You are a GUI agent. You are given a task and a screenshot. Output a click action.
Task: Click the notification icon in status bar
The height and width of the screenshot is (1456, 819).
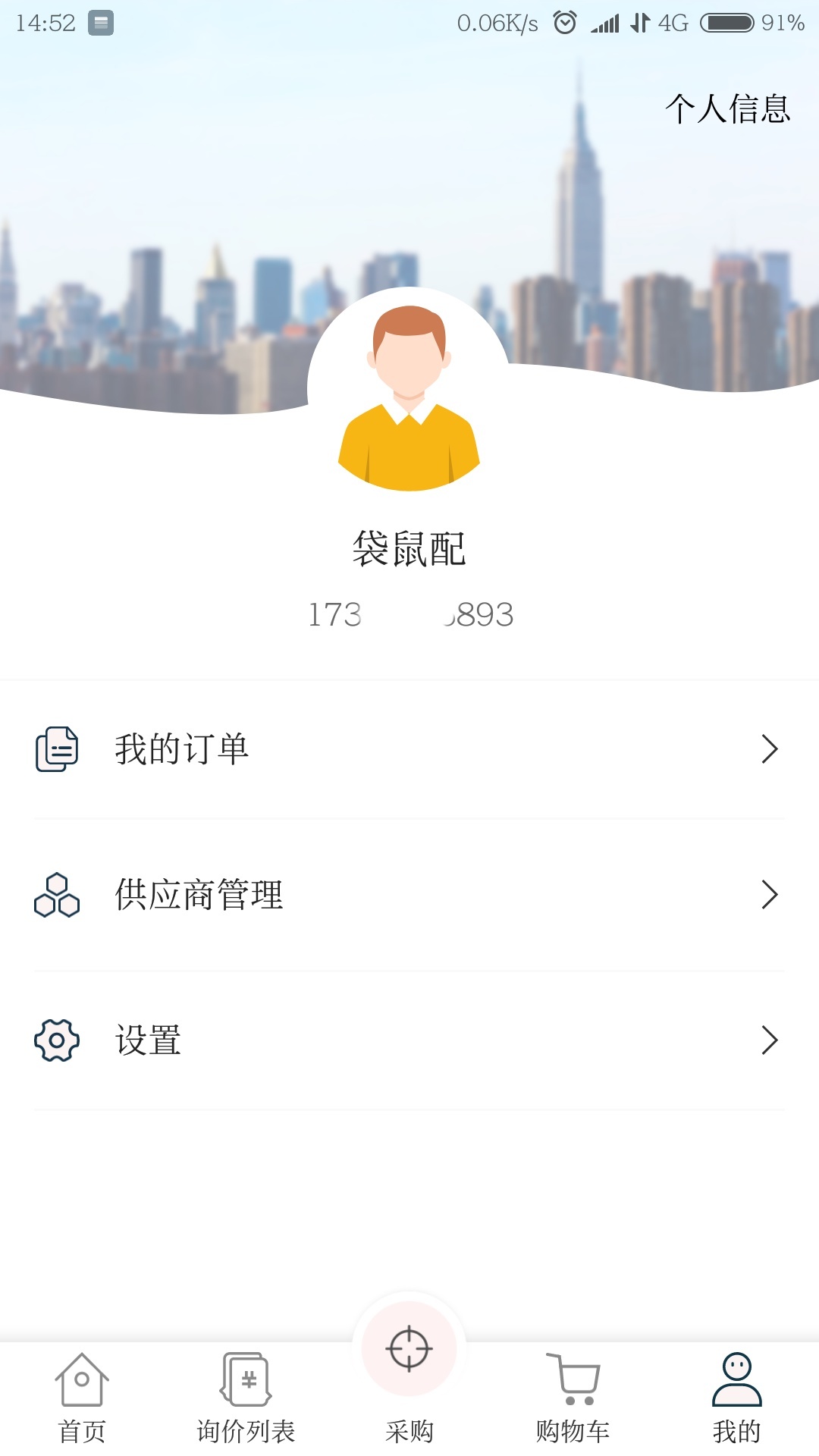click(99, 23)
